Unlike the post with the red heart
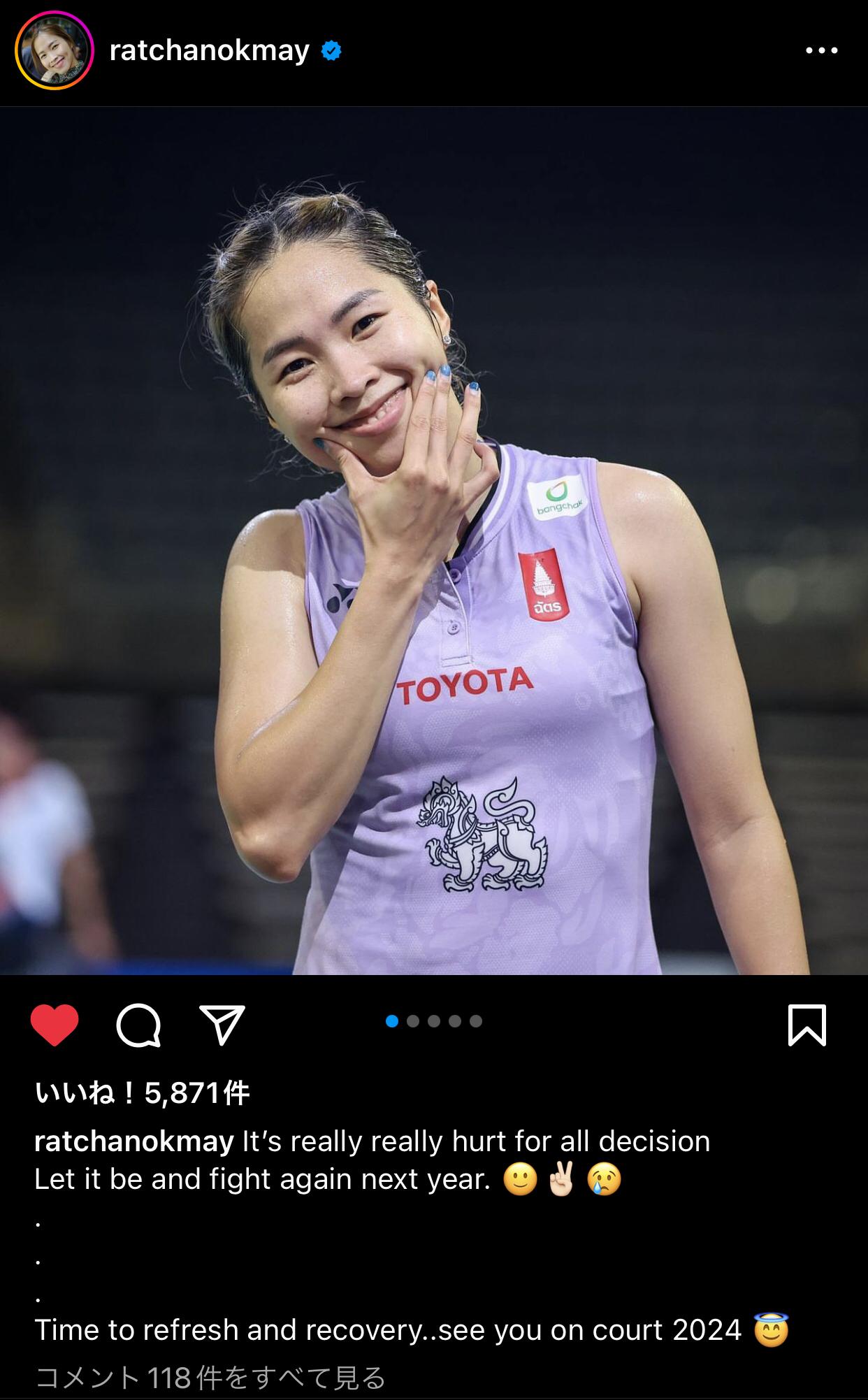 (55, 1025)
